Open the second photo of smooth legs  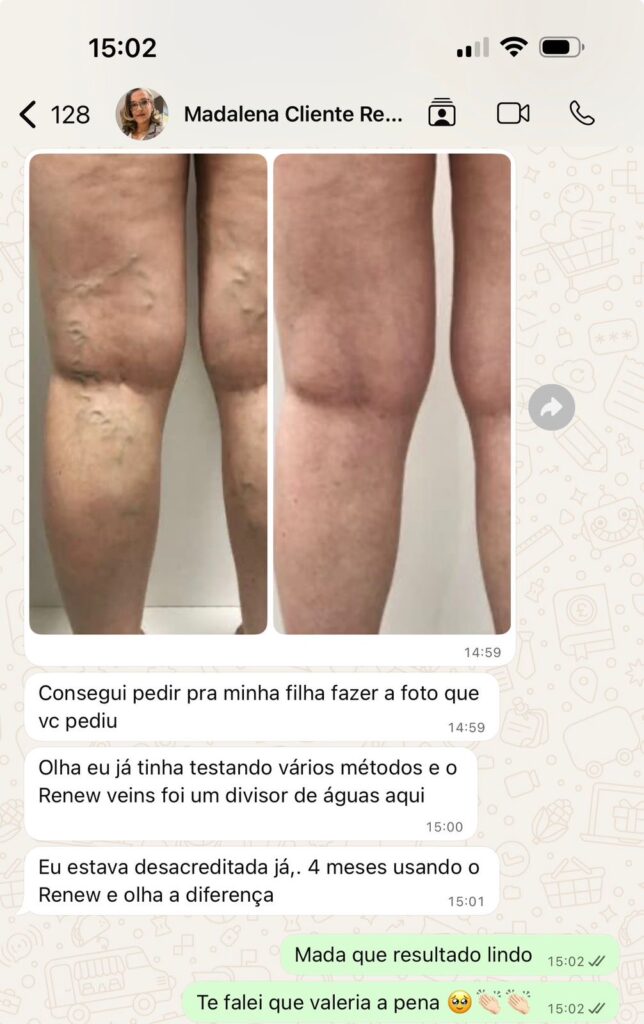coord(392,394)
